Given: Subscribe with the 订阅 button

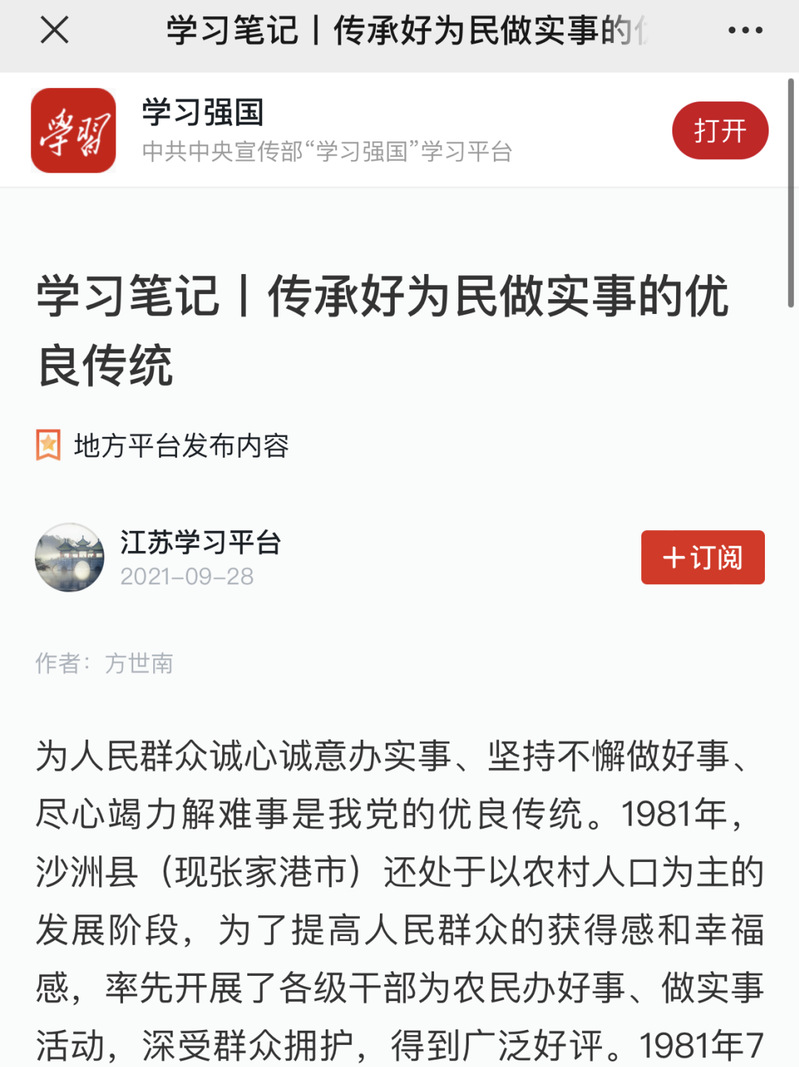Looking at the screenshot, I should click(702, 557).
